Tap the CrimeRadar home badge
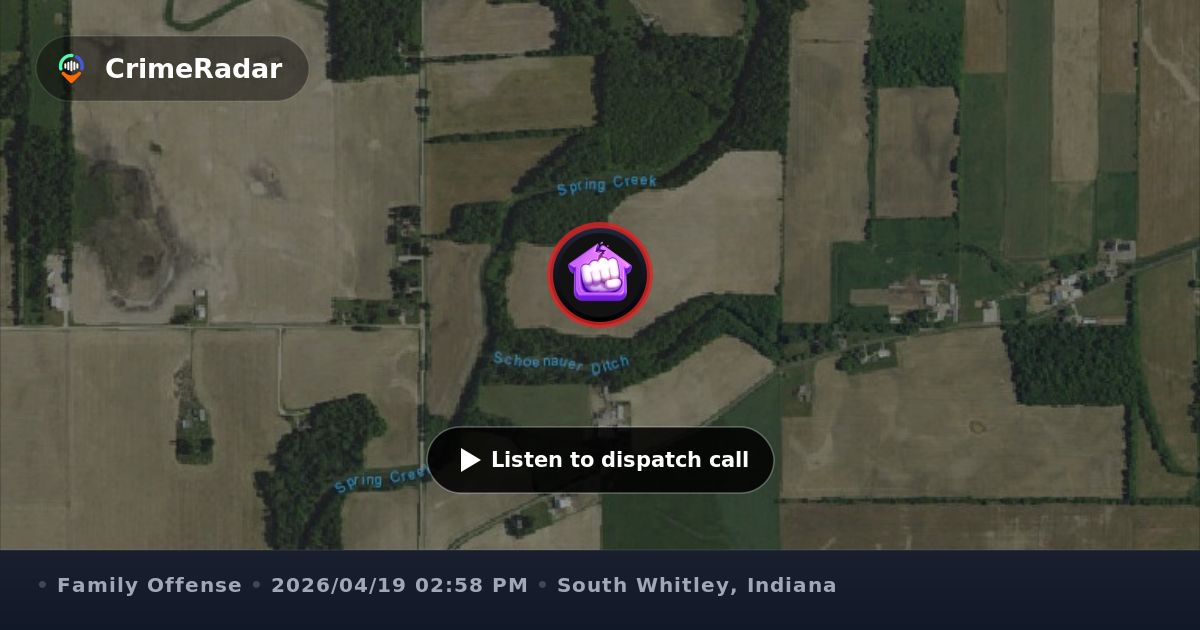Screen dimensions: 1200x630 (172, 69)
